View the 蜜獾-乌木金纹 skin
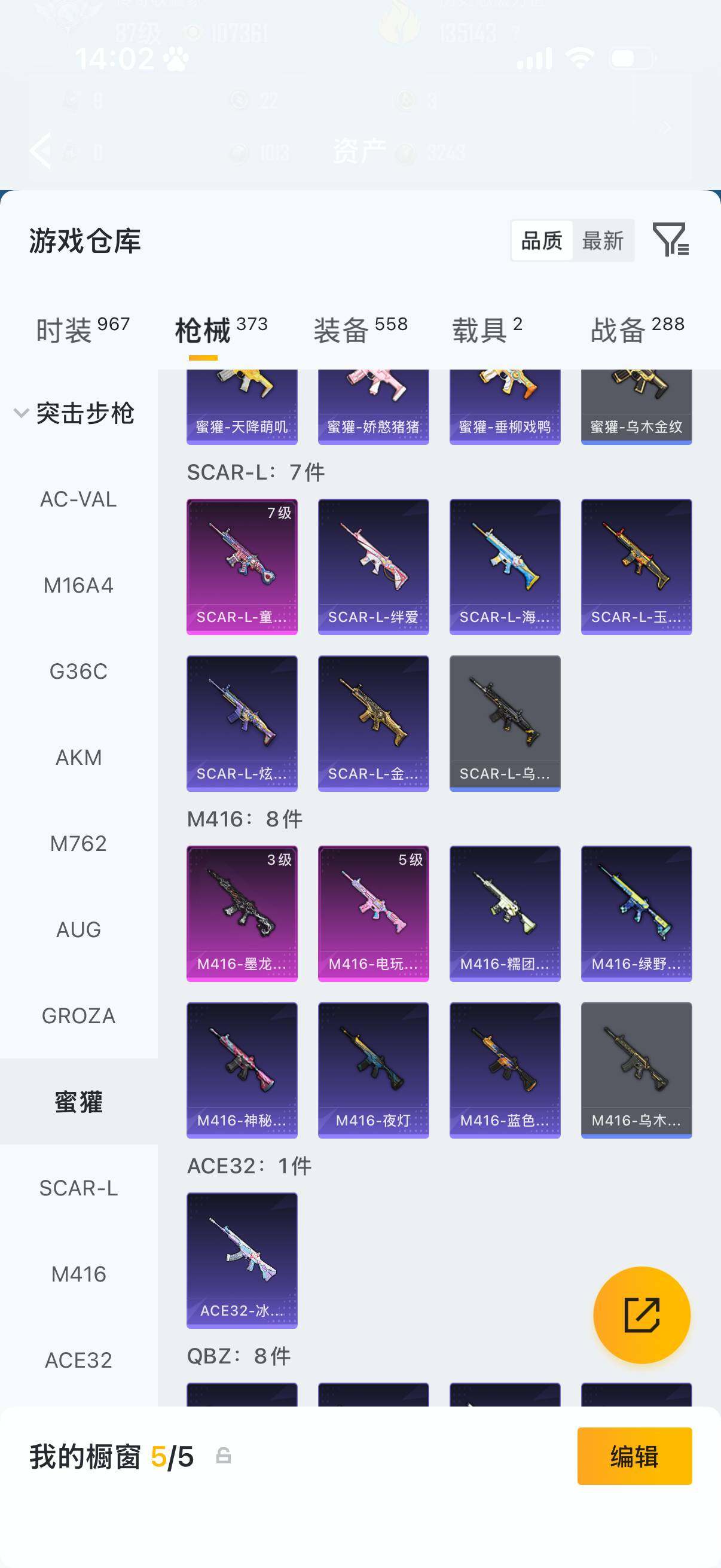Screen dimensions: 721x1568 pos(636,407)
